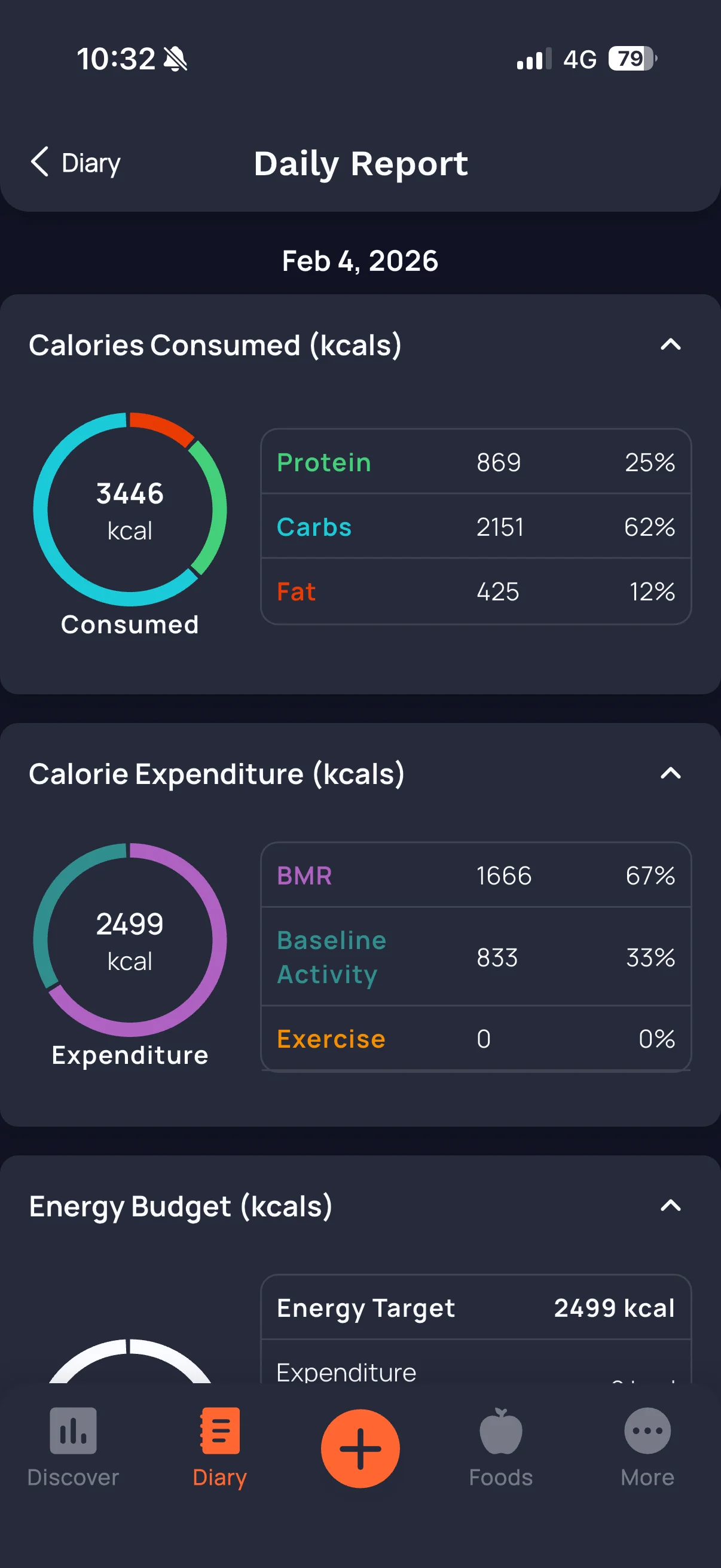Collapse the Calories Consumed section

[x=671, y=344]
